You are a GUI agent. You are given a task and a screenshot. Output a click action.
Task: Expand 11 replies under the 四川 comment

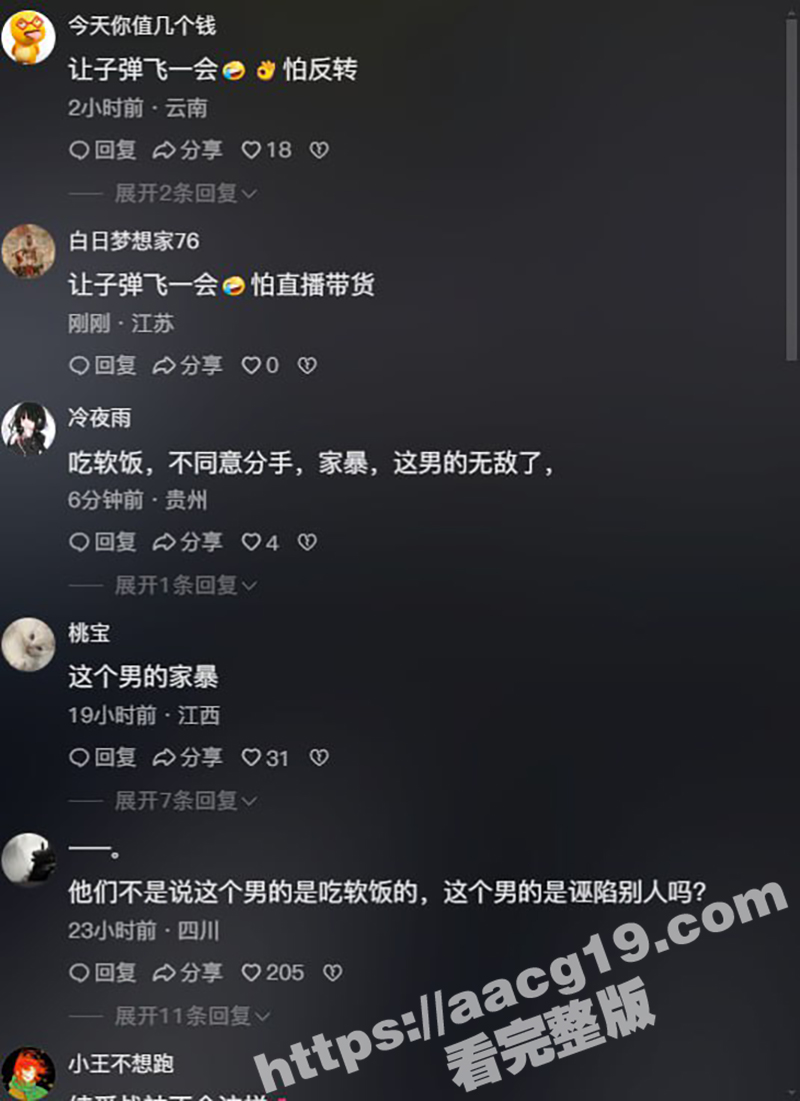pyautogui.click(x=192, y=1016)
